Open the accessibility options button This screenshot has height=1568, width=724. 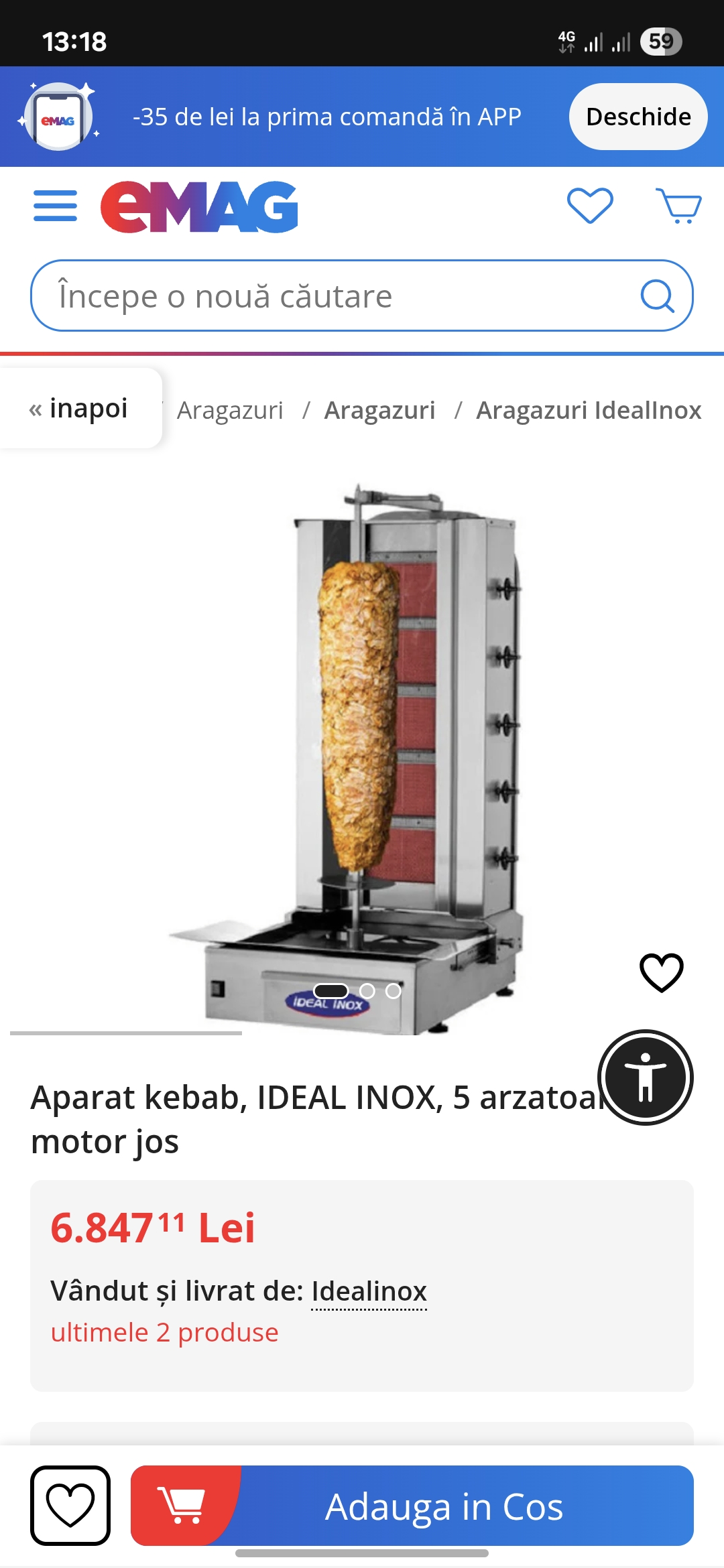click(x=646, y=1077)
